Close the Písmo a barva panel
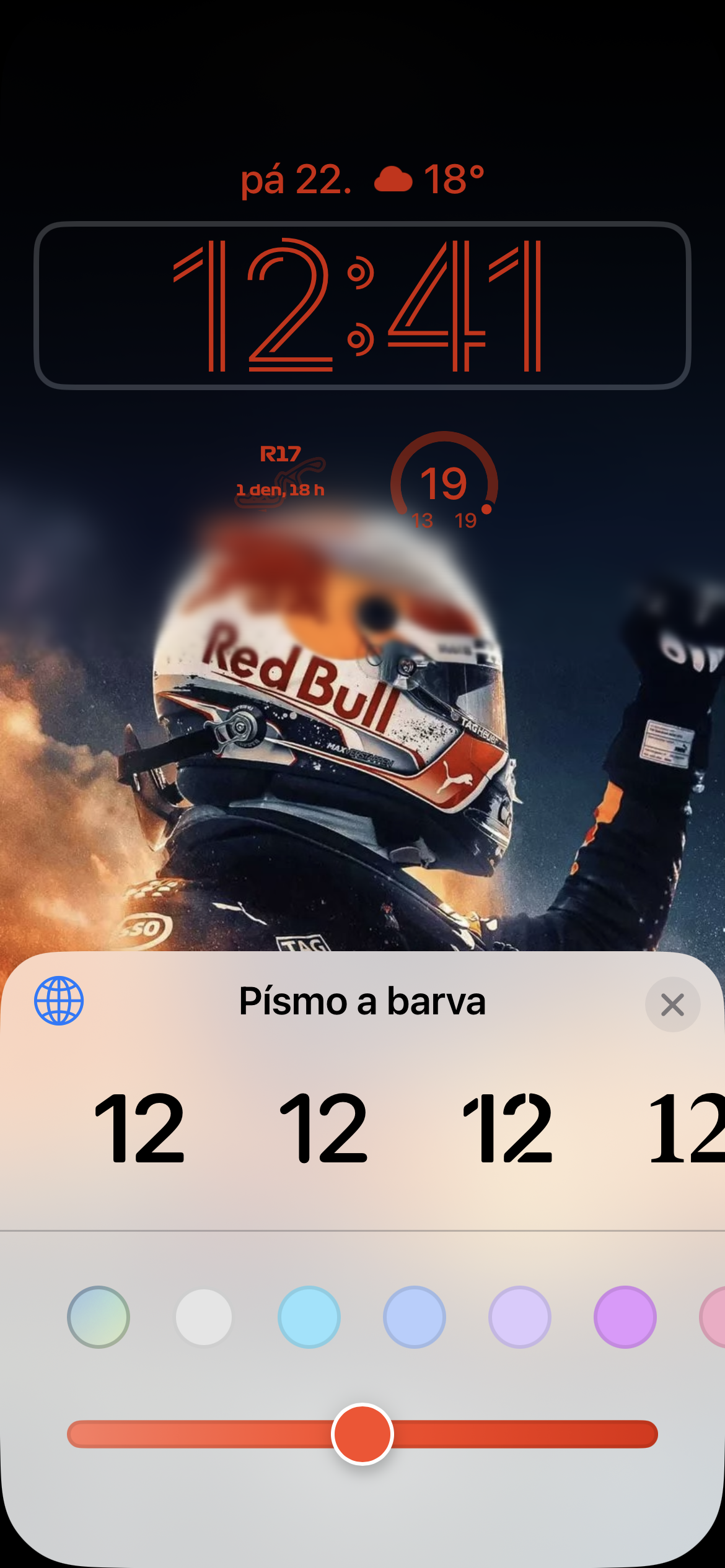 (672, 1004)
